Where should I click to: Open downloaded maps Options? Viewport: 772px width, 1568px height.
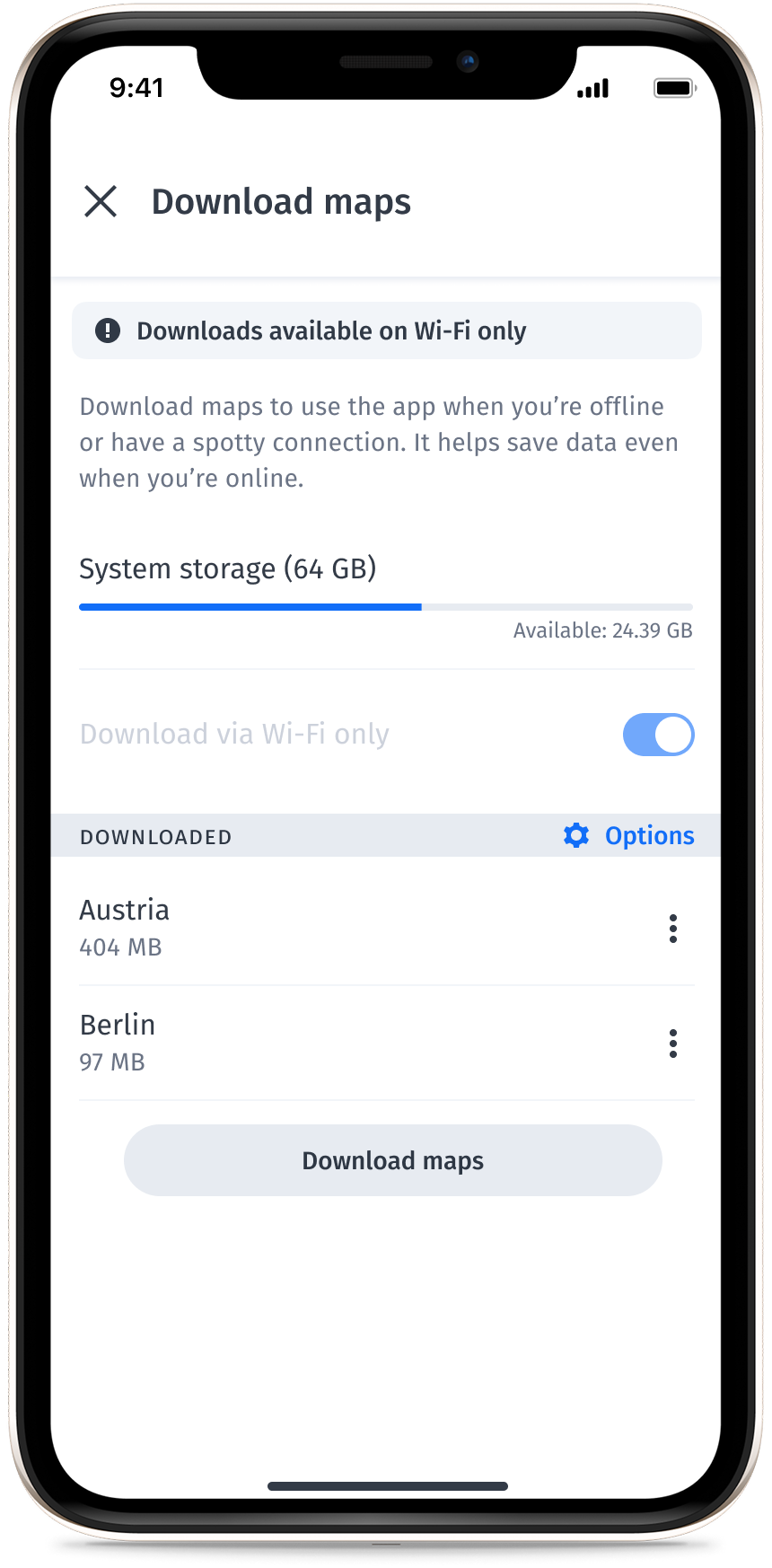629,836
